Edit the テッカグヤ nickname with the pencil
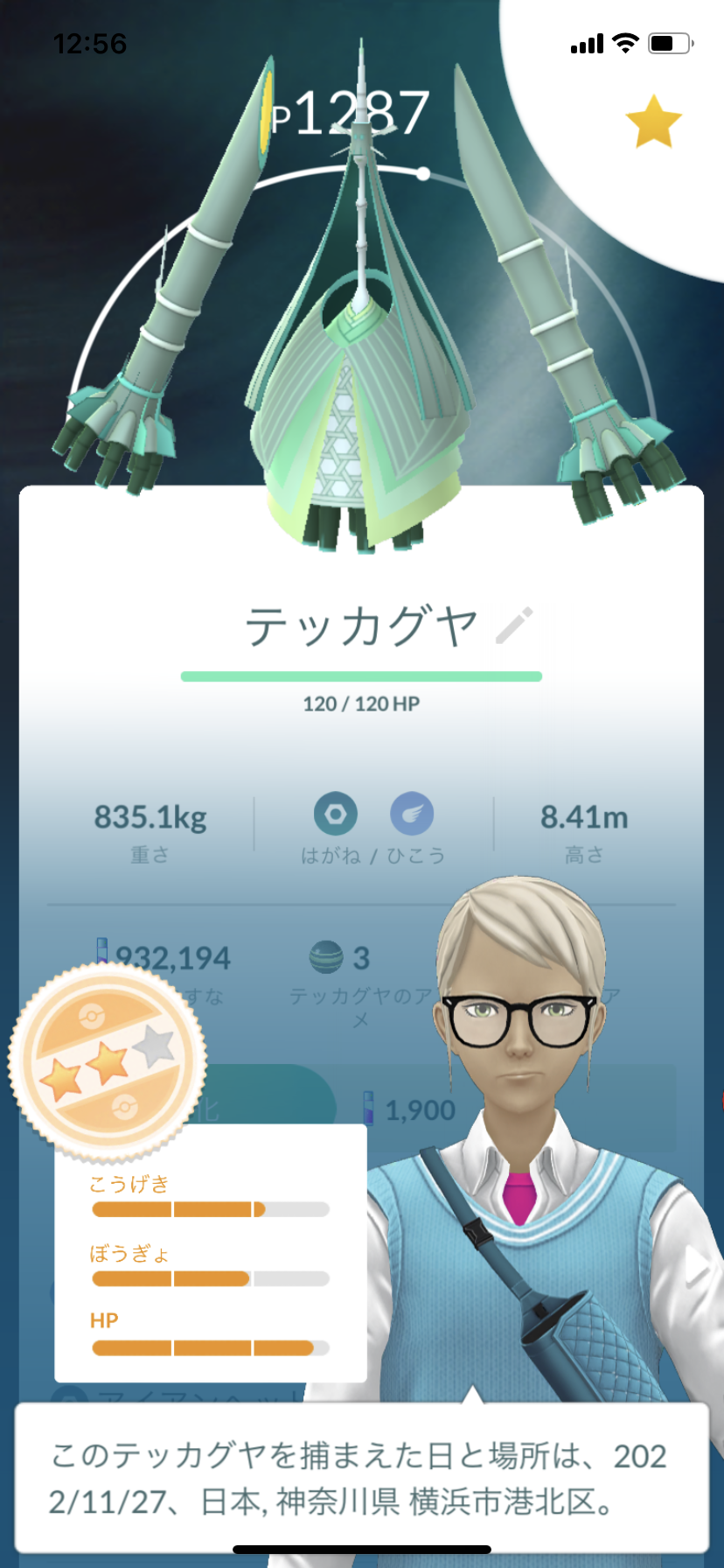The width and height of the screenshot is (724, 1568). coord(514,625)
